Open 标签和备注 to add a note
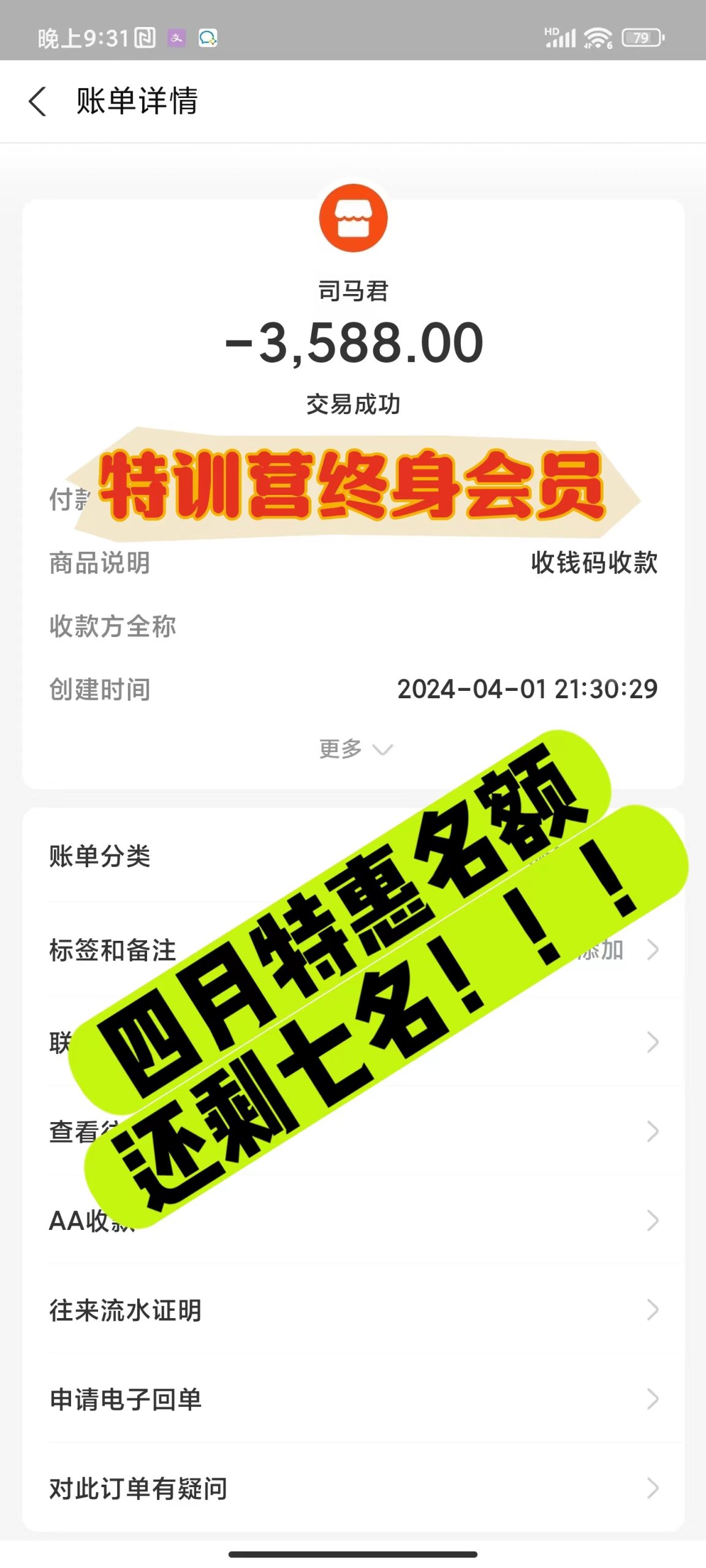Viewport: 706px width, 1568px height. (113, 951)
